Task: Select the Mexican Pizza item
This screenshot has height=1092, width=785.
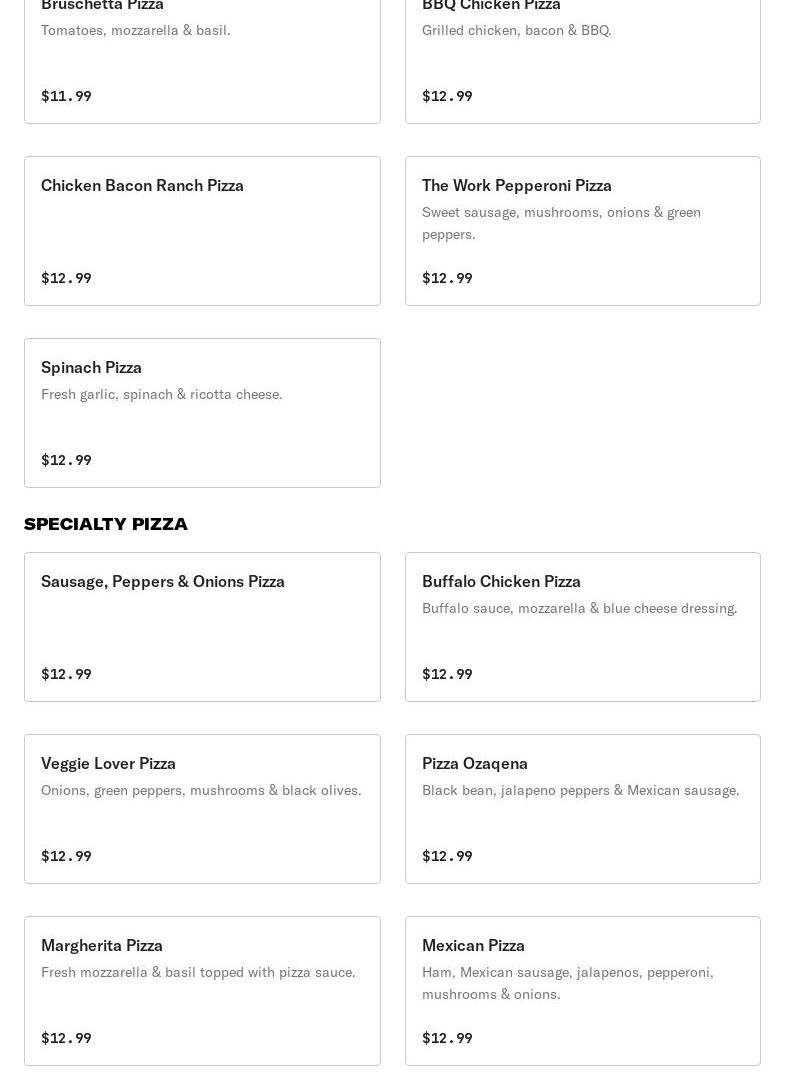Action: pyautogui.click(x=582, y=991)
